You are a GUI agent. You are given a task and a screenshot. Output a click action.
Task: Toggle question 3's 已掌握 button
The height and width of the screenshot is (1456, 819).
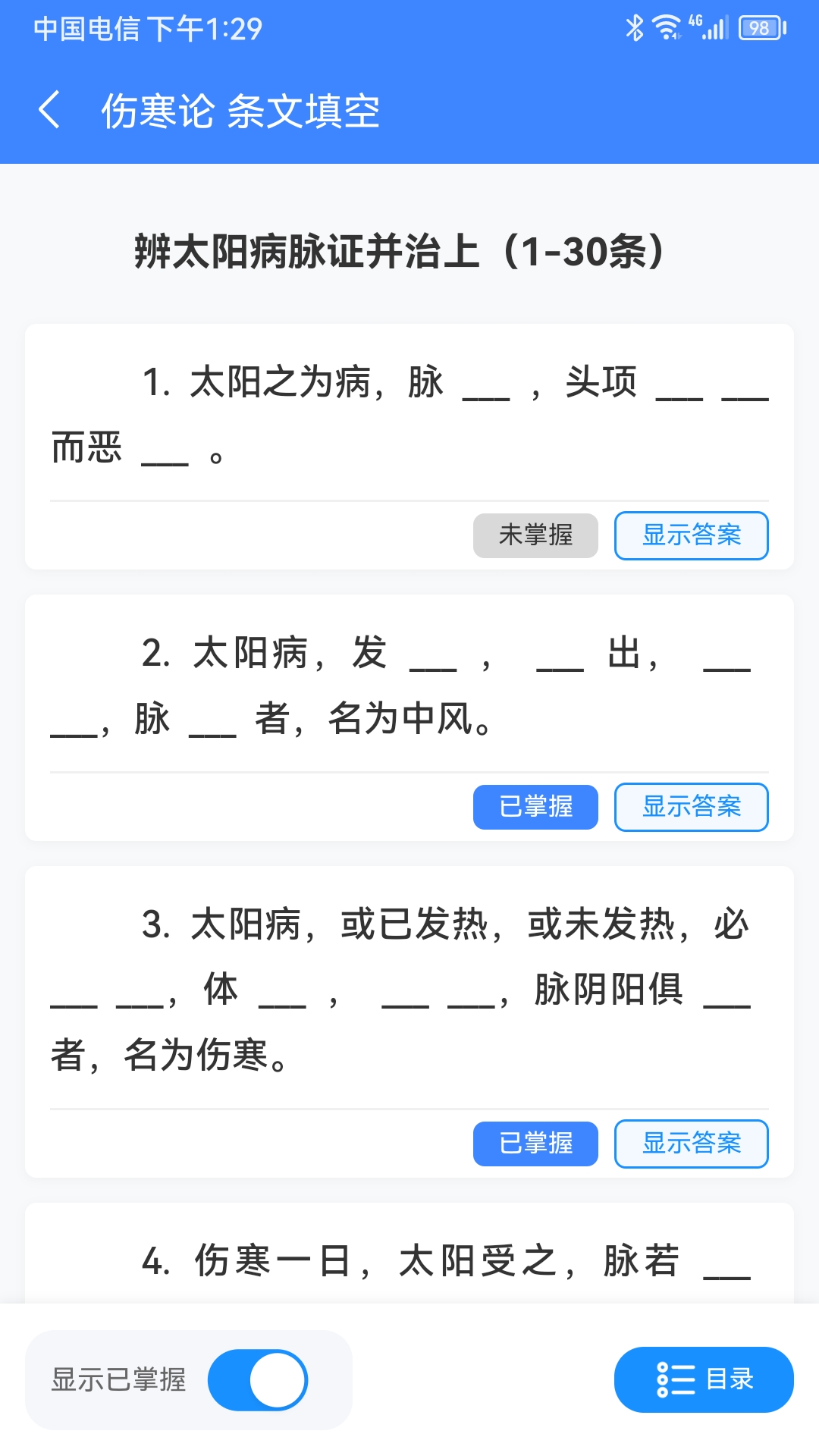point(535,1144)
